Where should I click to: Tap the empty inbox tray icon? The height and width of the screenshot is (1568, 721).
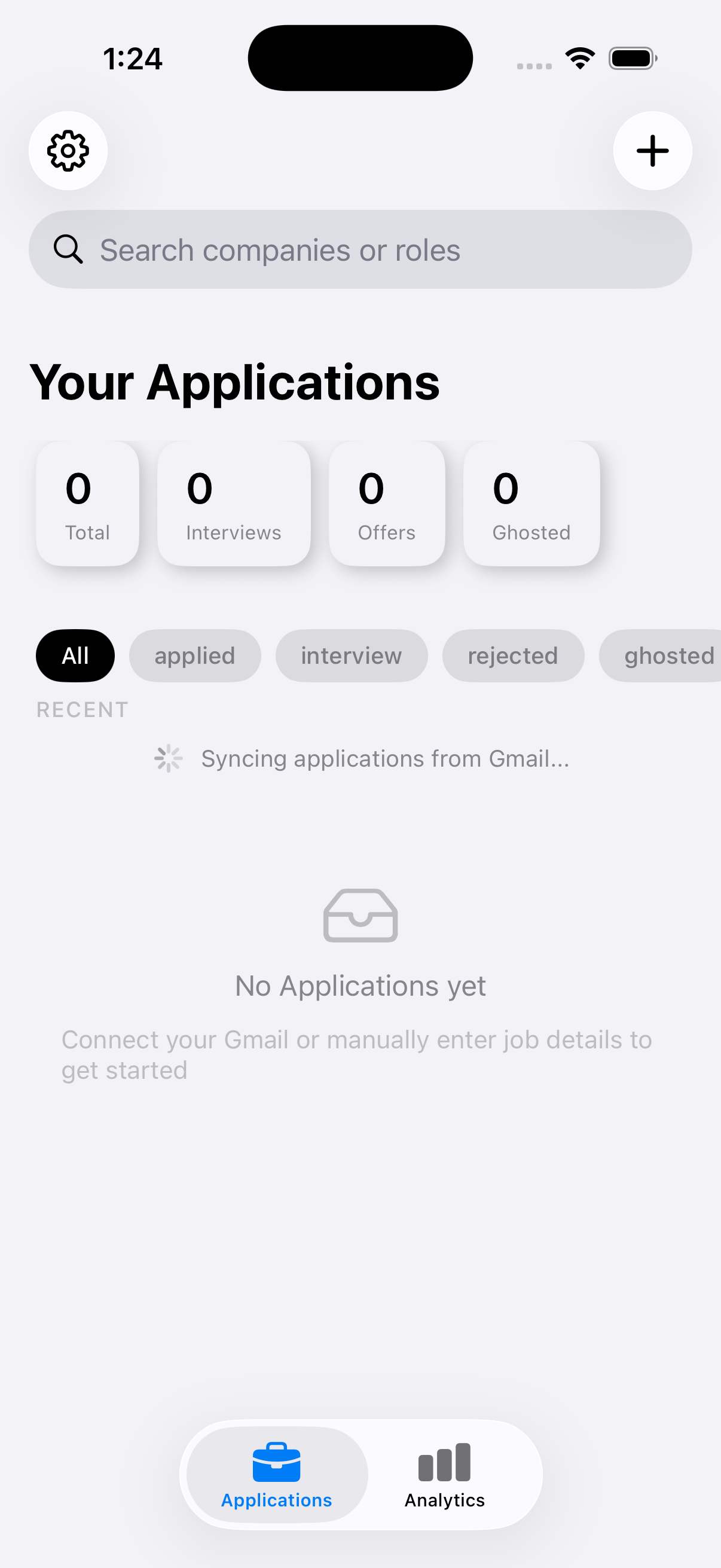pos(359,916)
